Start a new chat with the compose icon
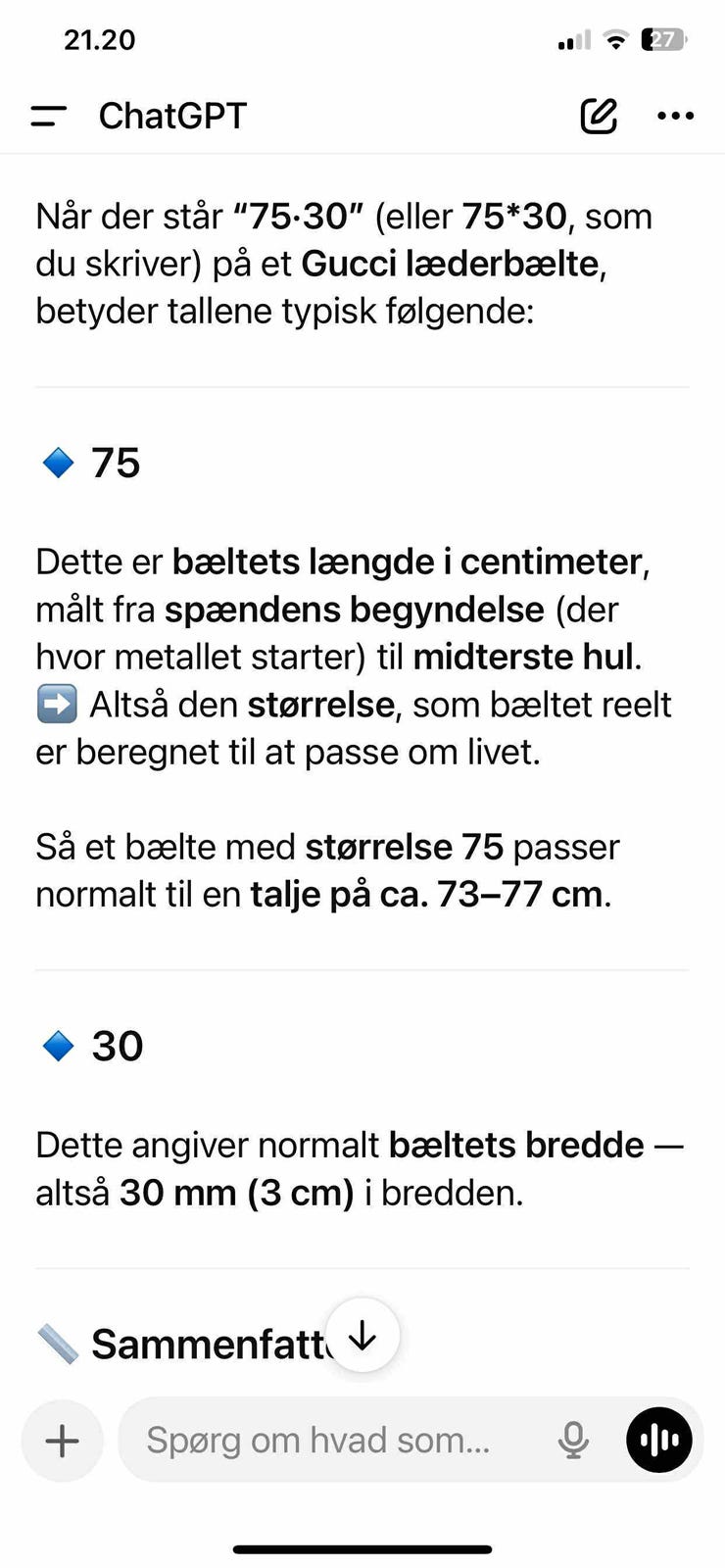Screen dimensions: 725x1568 598,115
